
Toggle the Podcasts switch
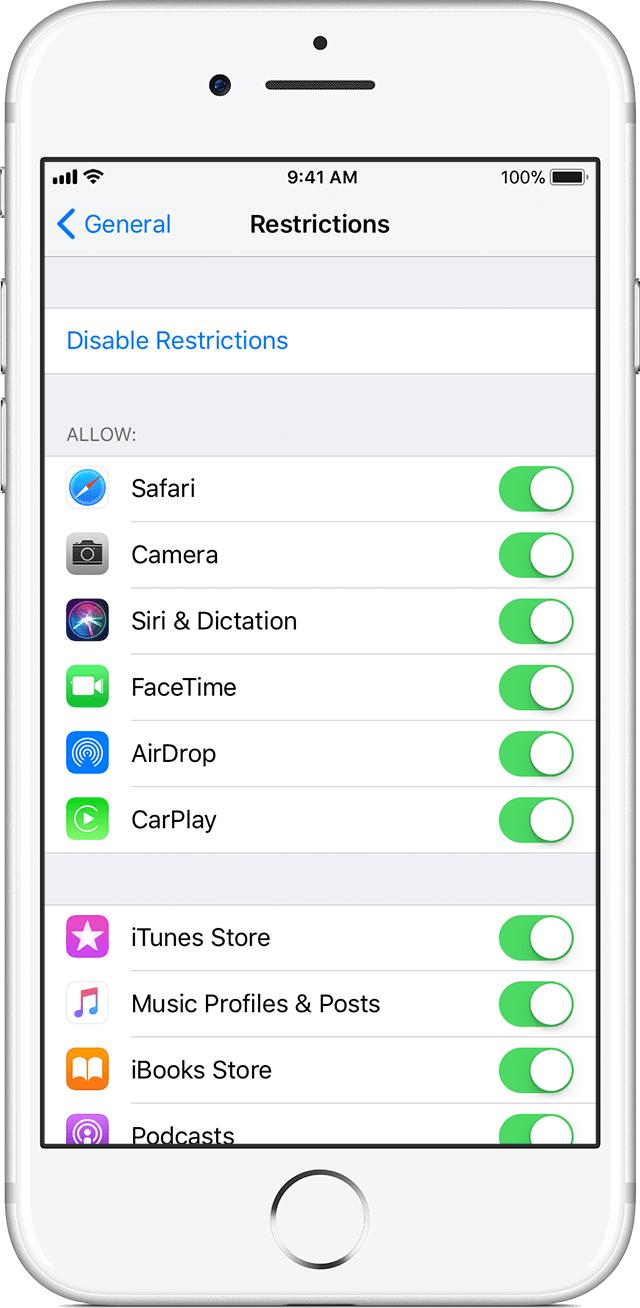[x=536, y=1131]
